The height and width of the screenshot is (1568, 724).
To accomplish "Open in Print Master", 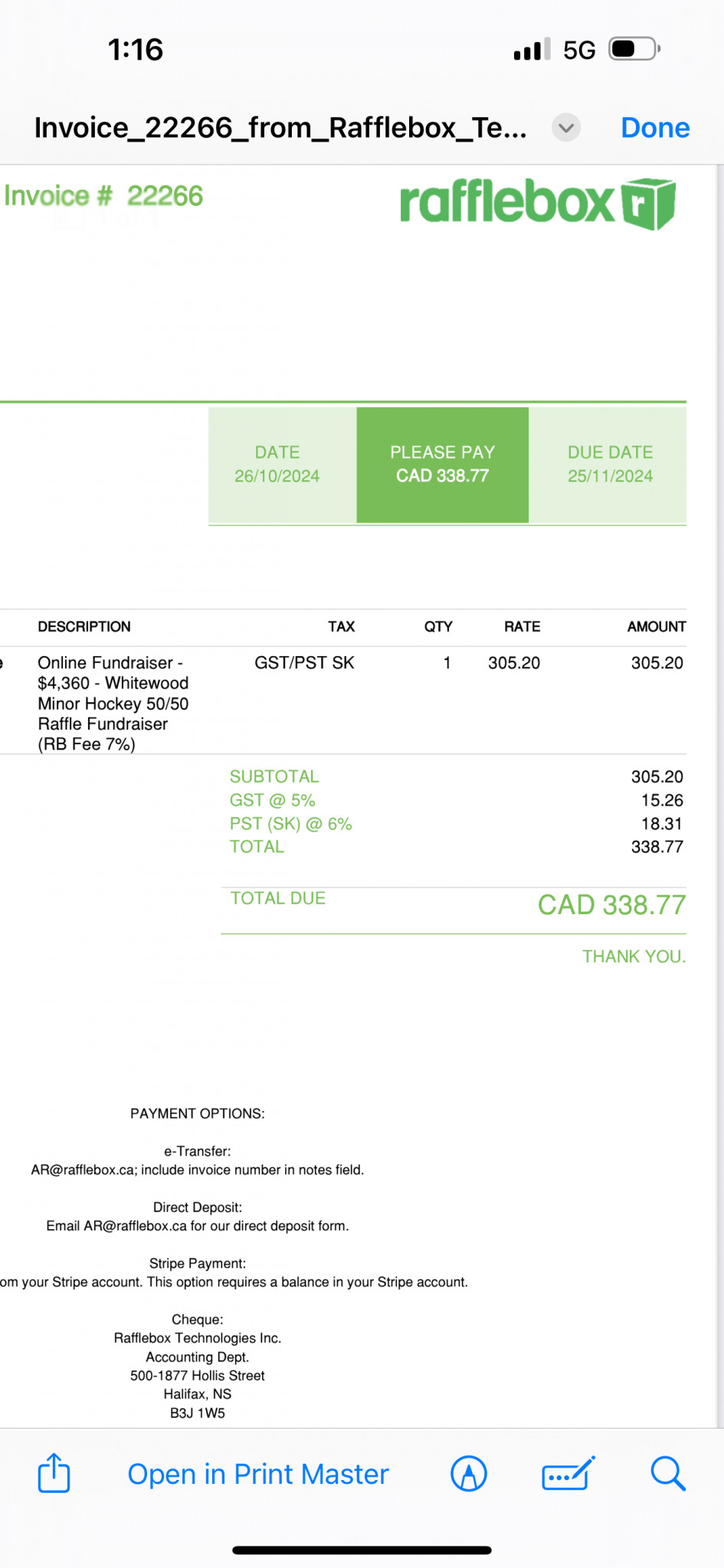I will [x=258, y=1474].
